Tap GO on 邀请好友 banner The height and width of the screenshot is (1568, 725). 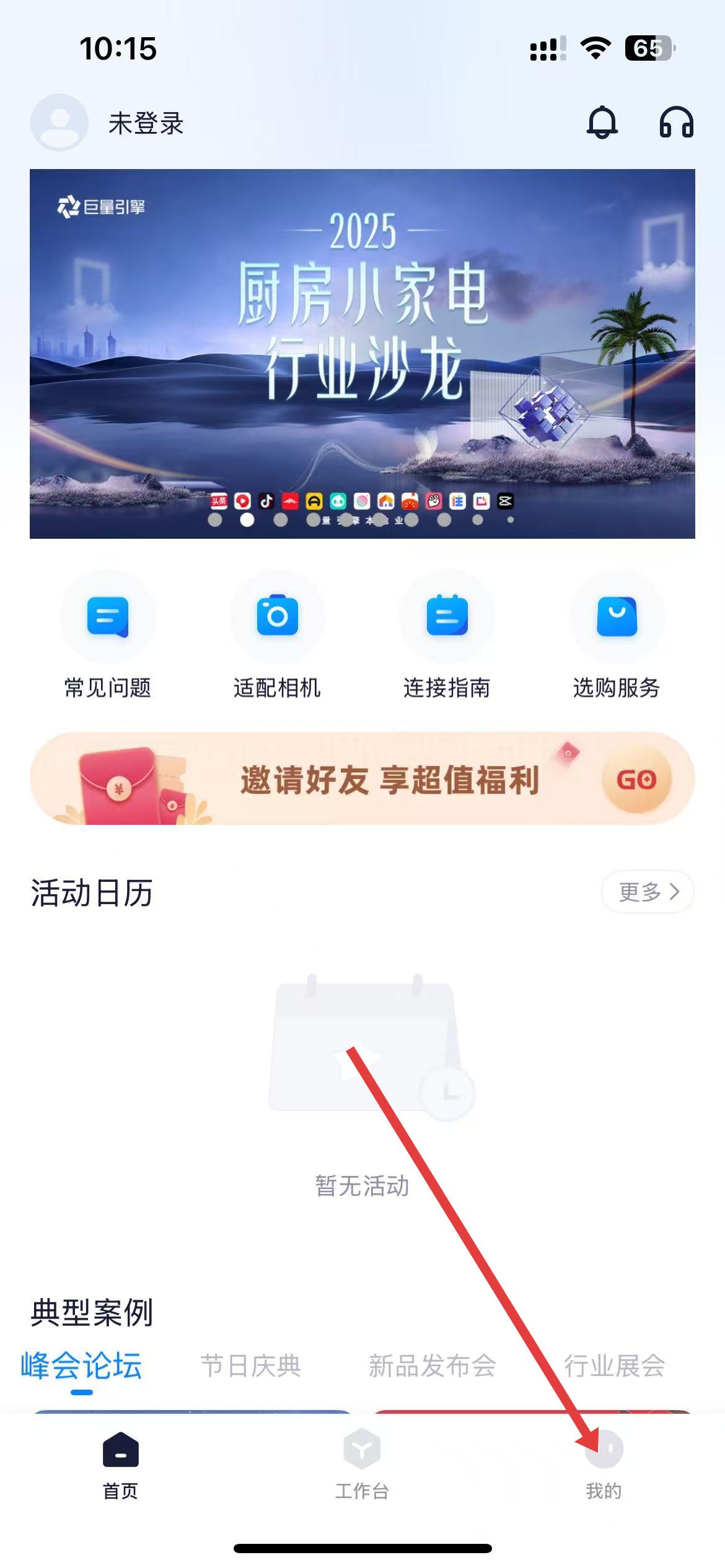[x=636, y=779]
